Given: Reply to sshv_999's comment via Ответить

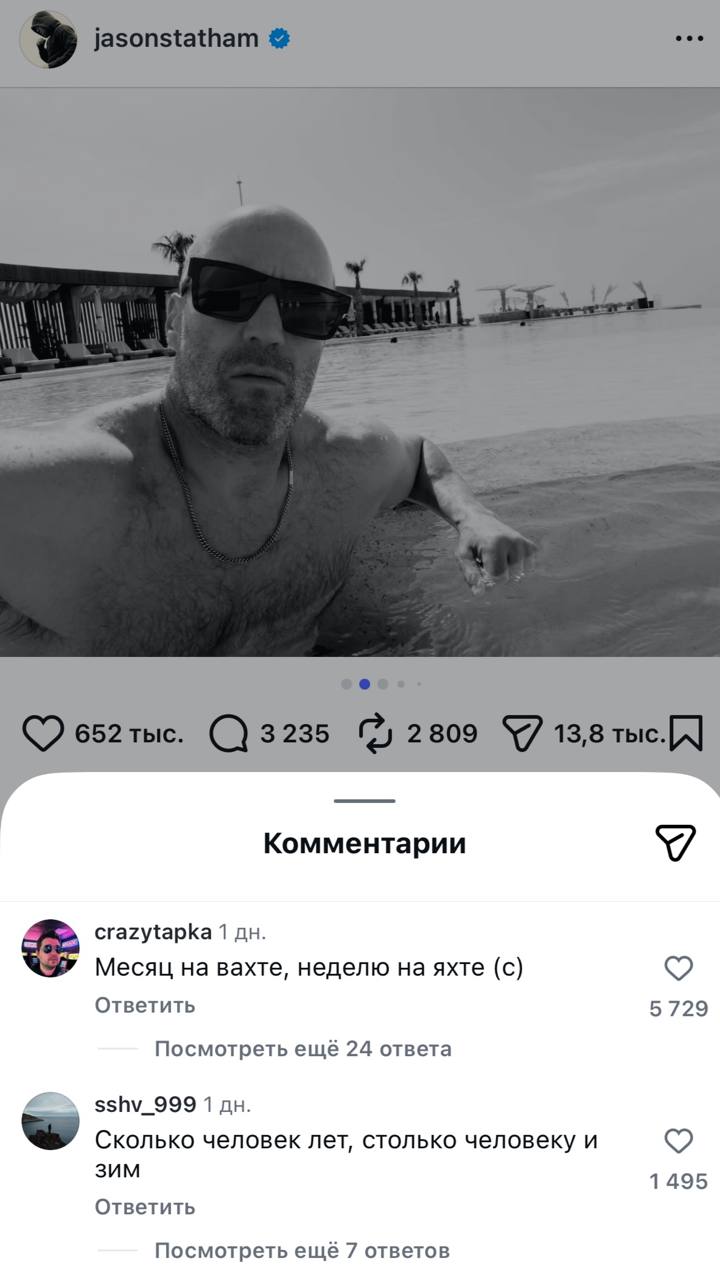Looking at the screenshot, I should pos(145,1207).
